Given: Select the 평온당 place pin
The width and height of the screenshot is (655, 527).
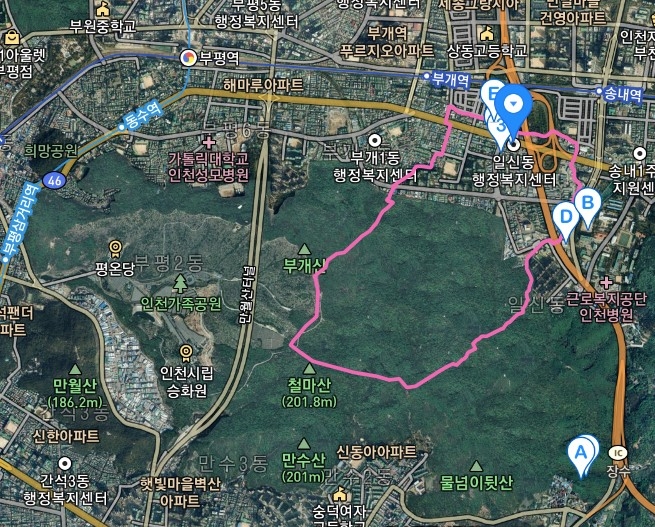Looking at the screenshot, I should click(x=114, y=248).
